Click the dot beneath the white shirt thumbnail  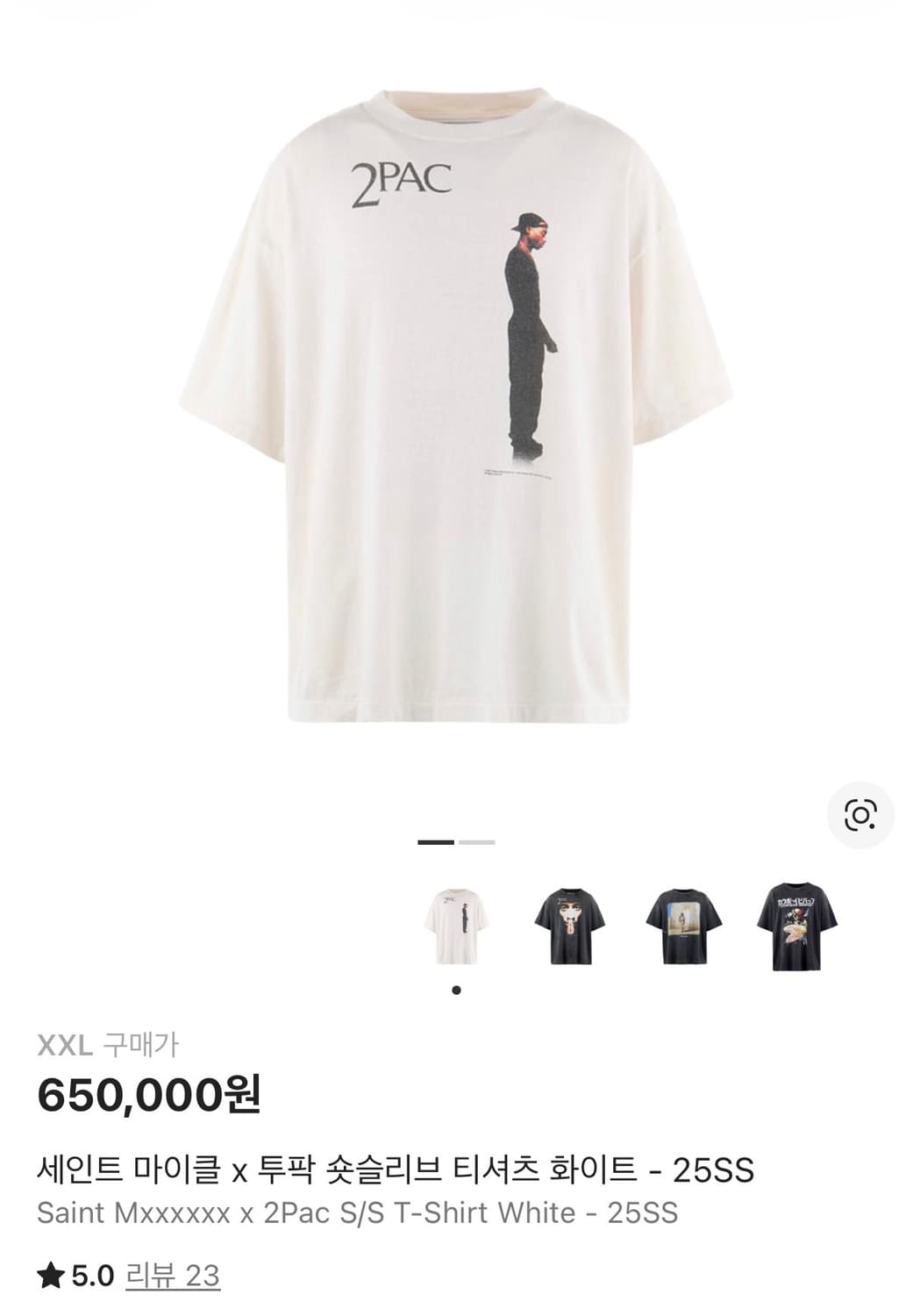456,988
